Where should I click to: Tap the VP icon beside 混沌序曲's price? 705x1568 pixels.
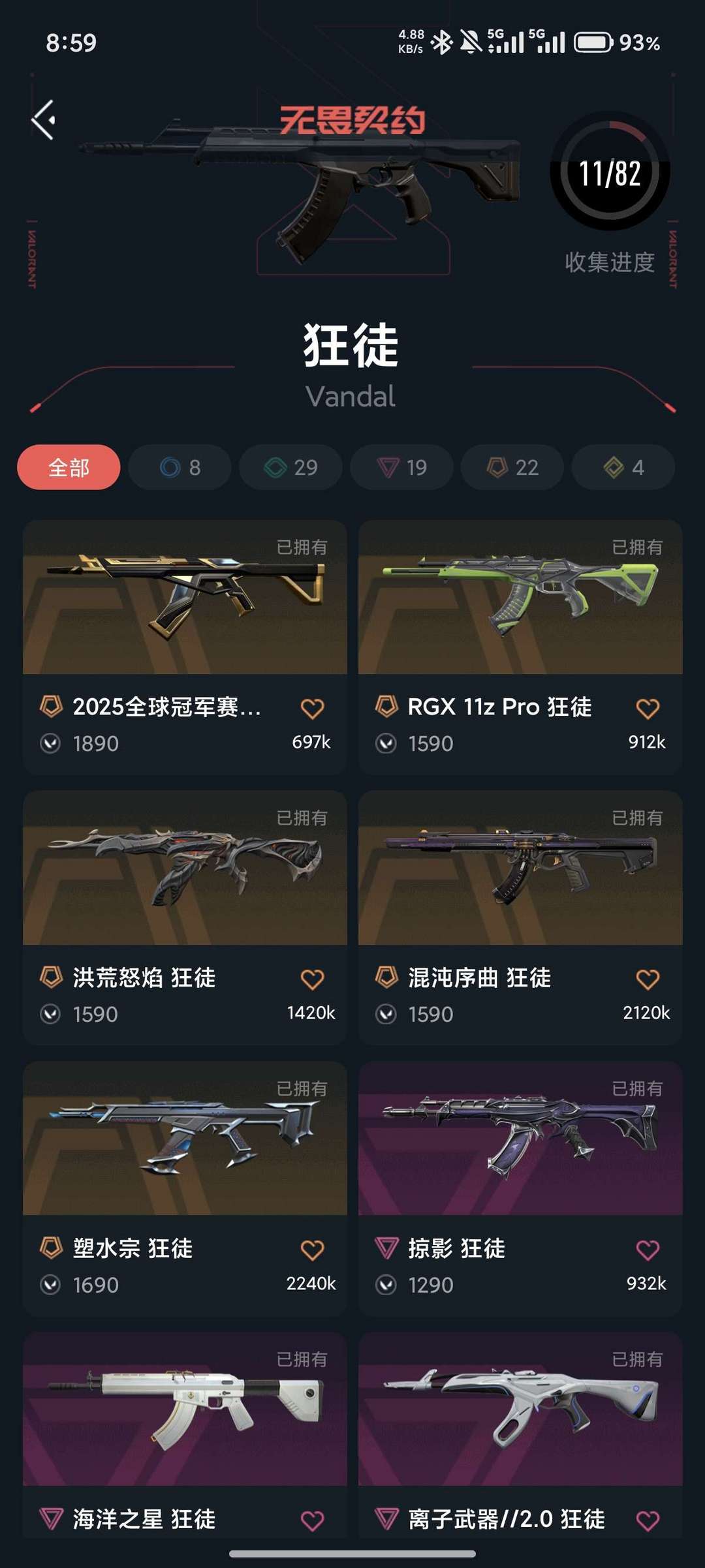[x=386, y=1013]
